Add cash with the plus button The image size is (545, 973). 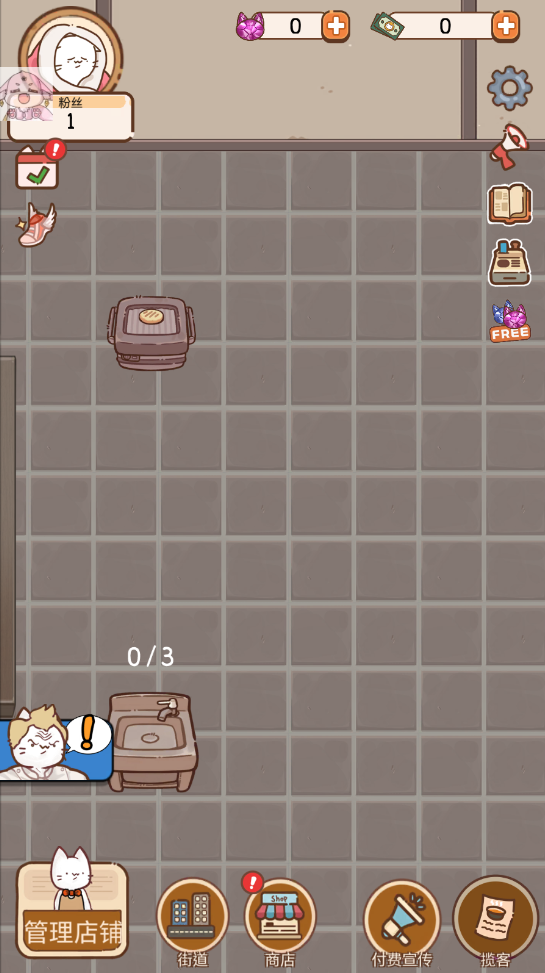505,26
